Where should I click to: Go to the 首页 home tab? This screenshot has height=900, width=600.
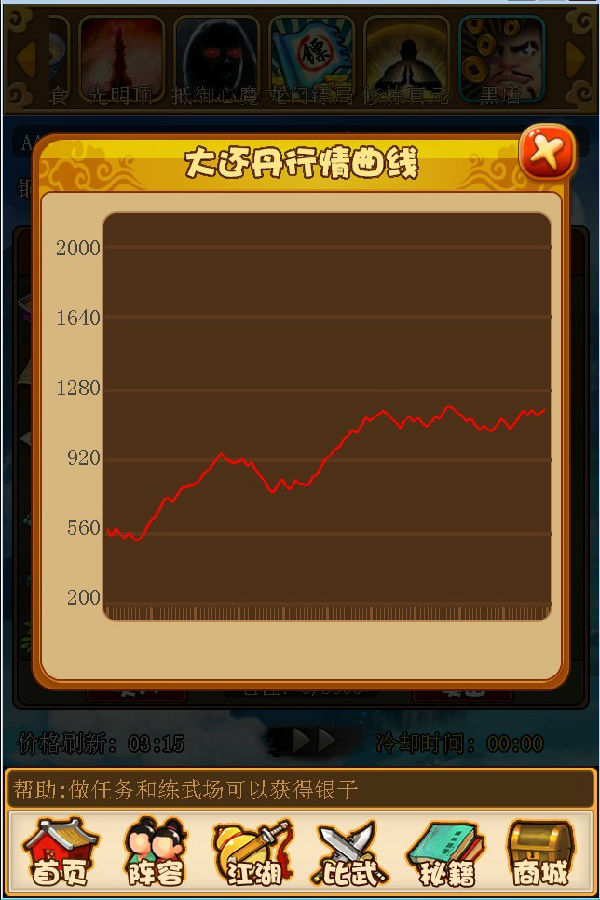click(x=62, y=851)
